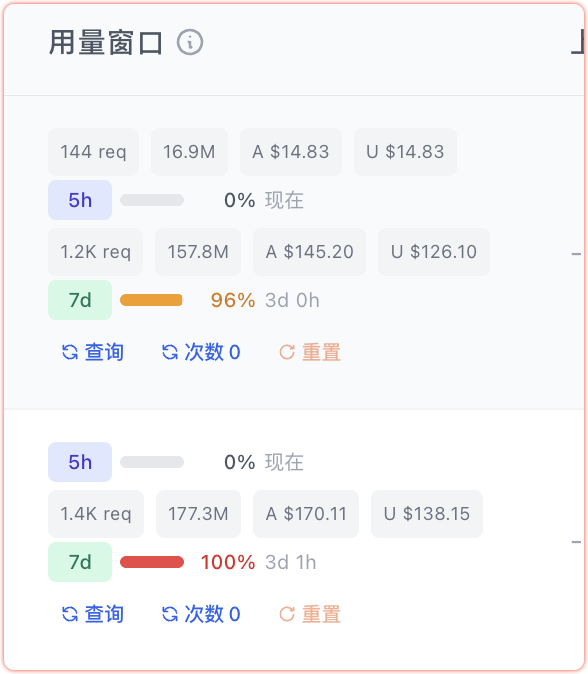The width and height of the screenshot is (588, 674).
Task: Refresh 次数 0 under the 100% usage row
Action: click(201, 614)
